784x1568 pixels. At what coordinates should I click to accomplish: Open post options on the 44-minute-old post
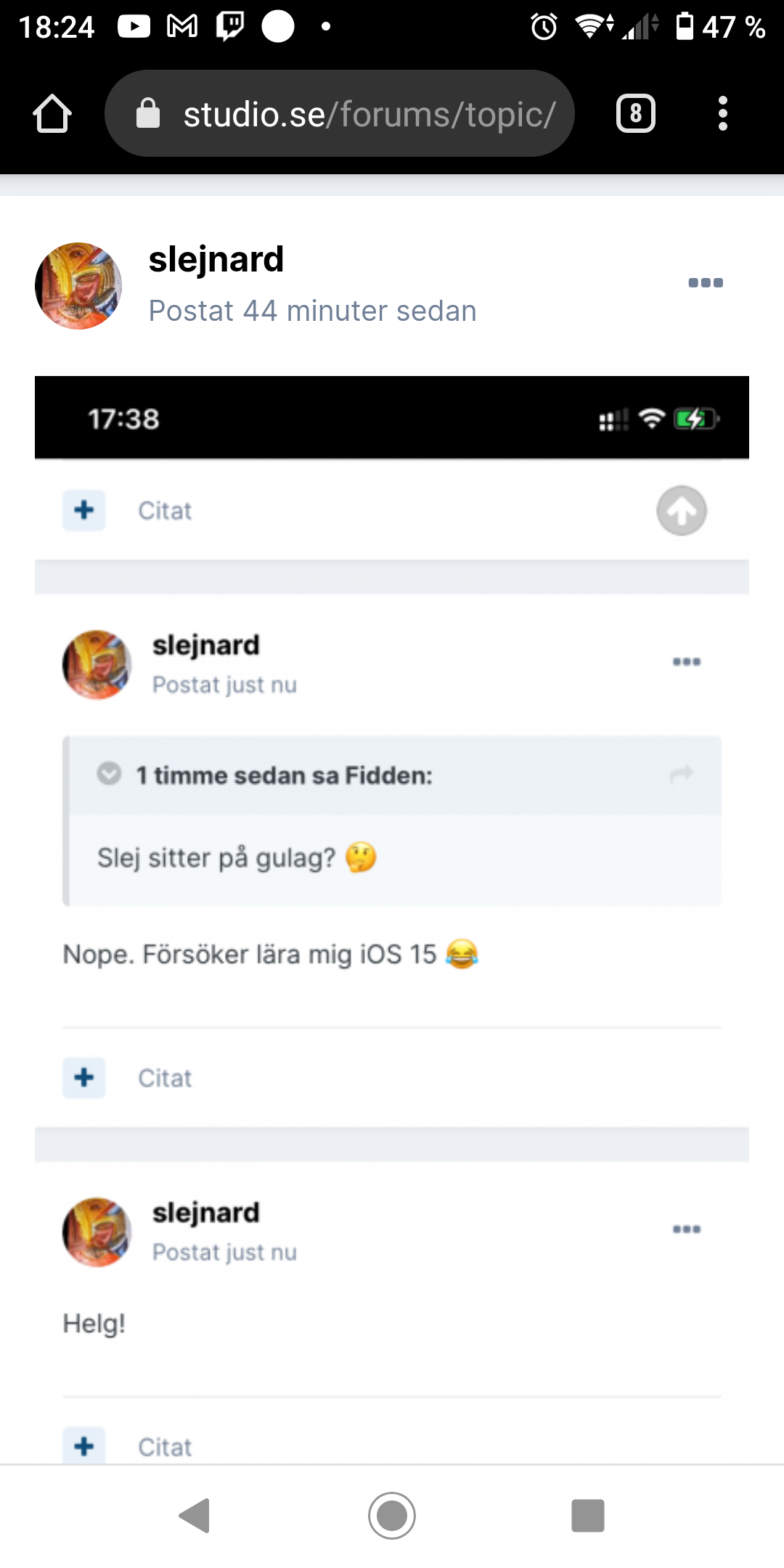point(706,283)
